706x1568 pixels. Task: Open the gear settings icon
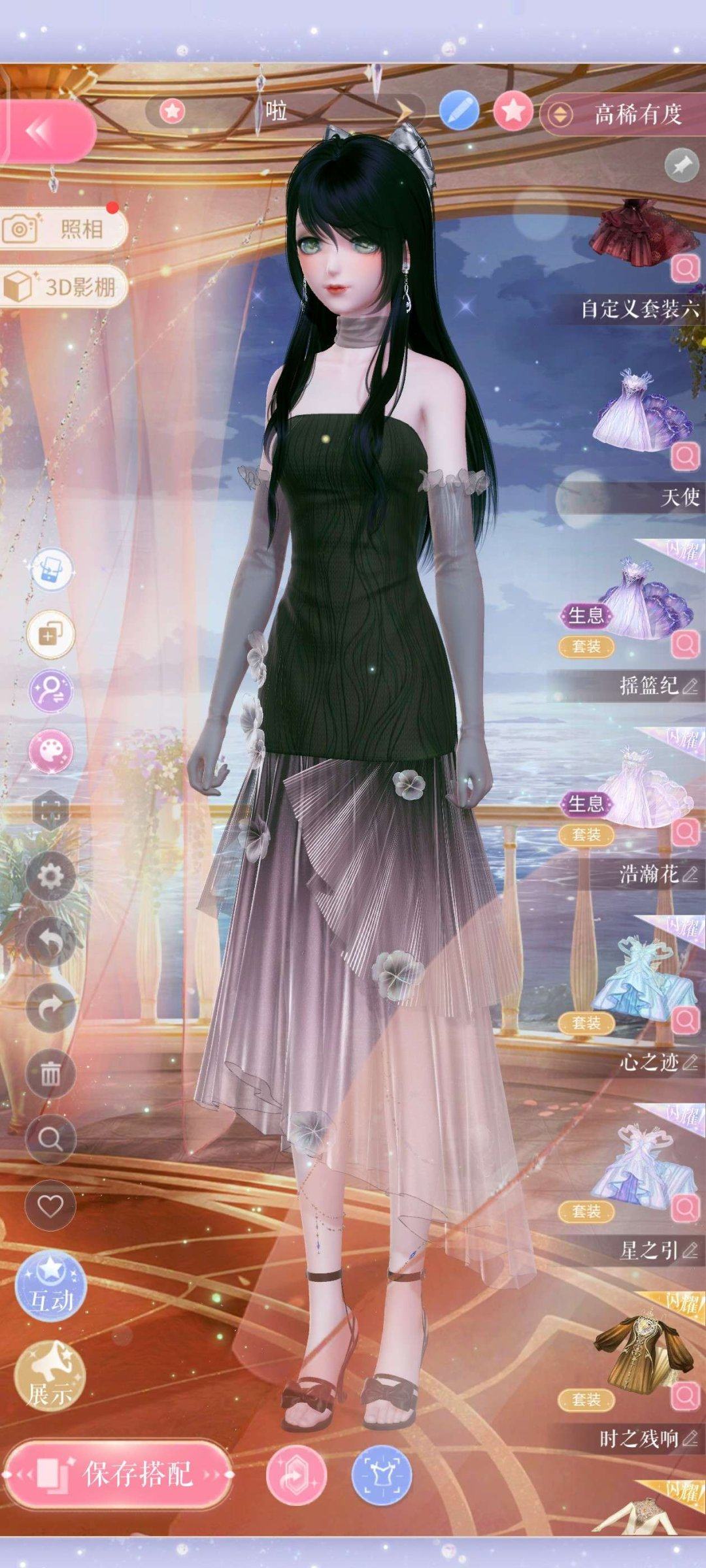point(50,876)
